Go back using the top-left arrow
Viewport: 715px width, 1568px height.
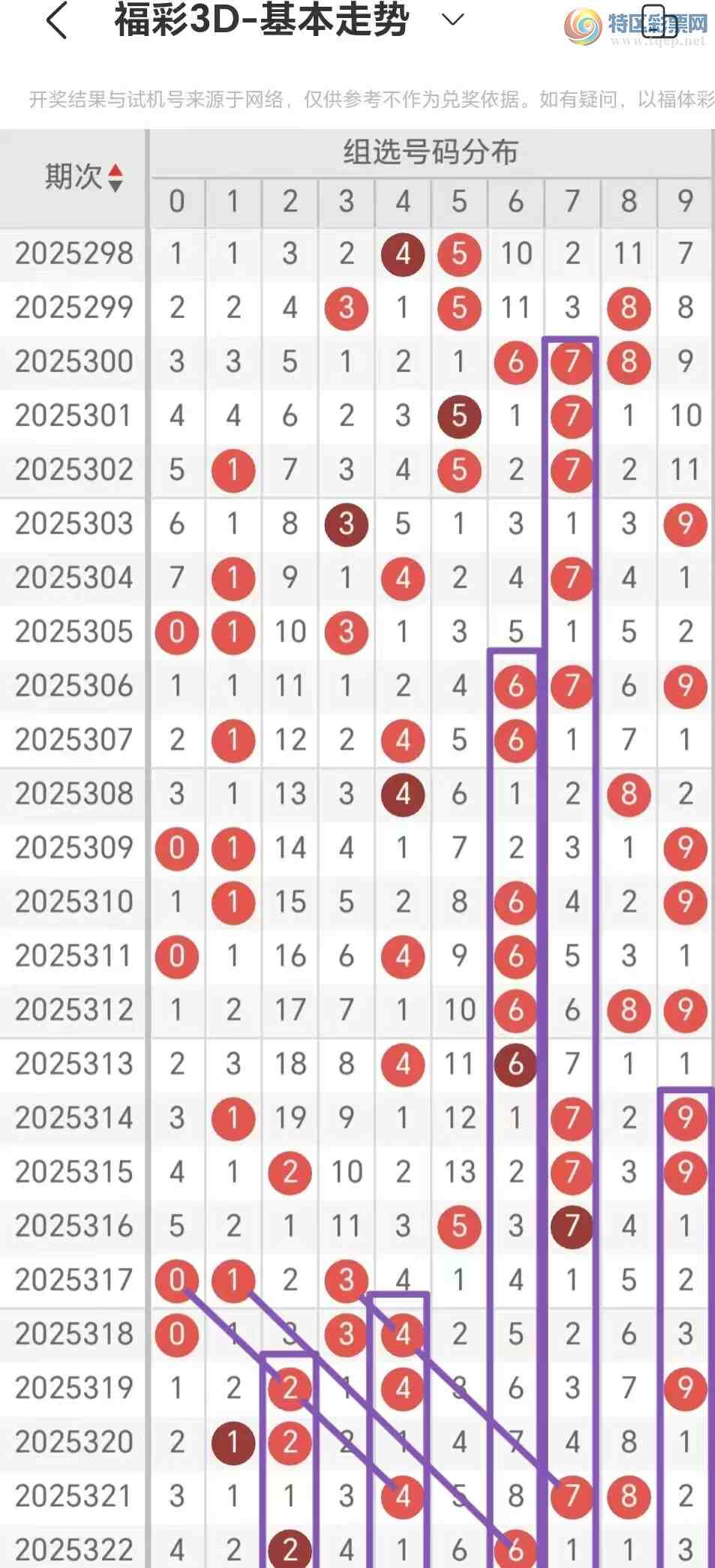coord(57,20)
